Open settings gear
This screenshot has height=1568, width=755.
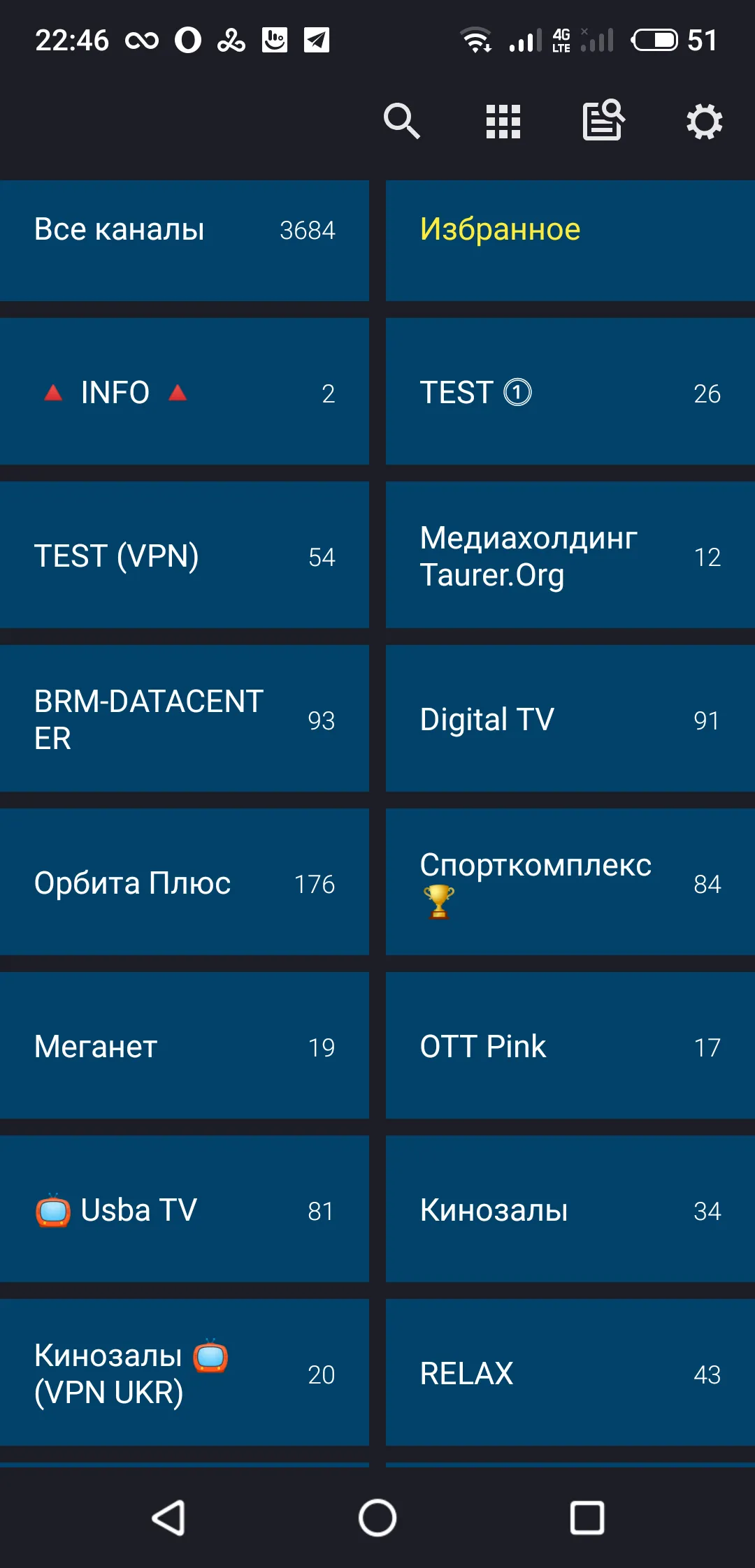704,122
